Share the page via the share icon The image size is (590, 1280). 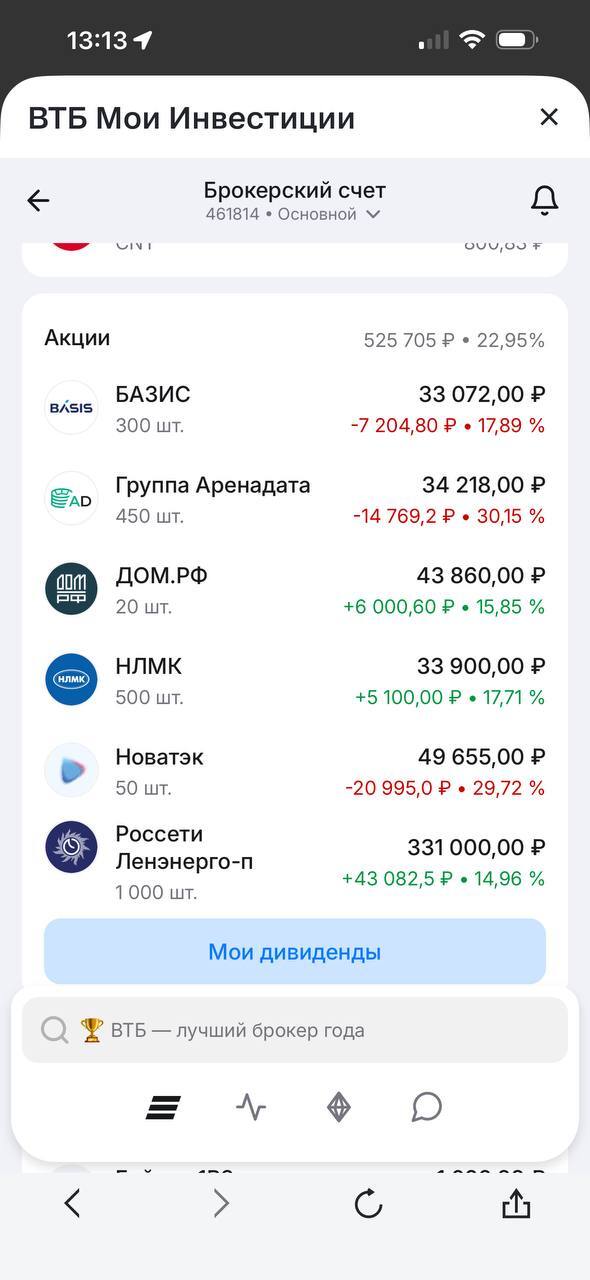tap(516, 1203)
